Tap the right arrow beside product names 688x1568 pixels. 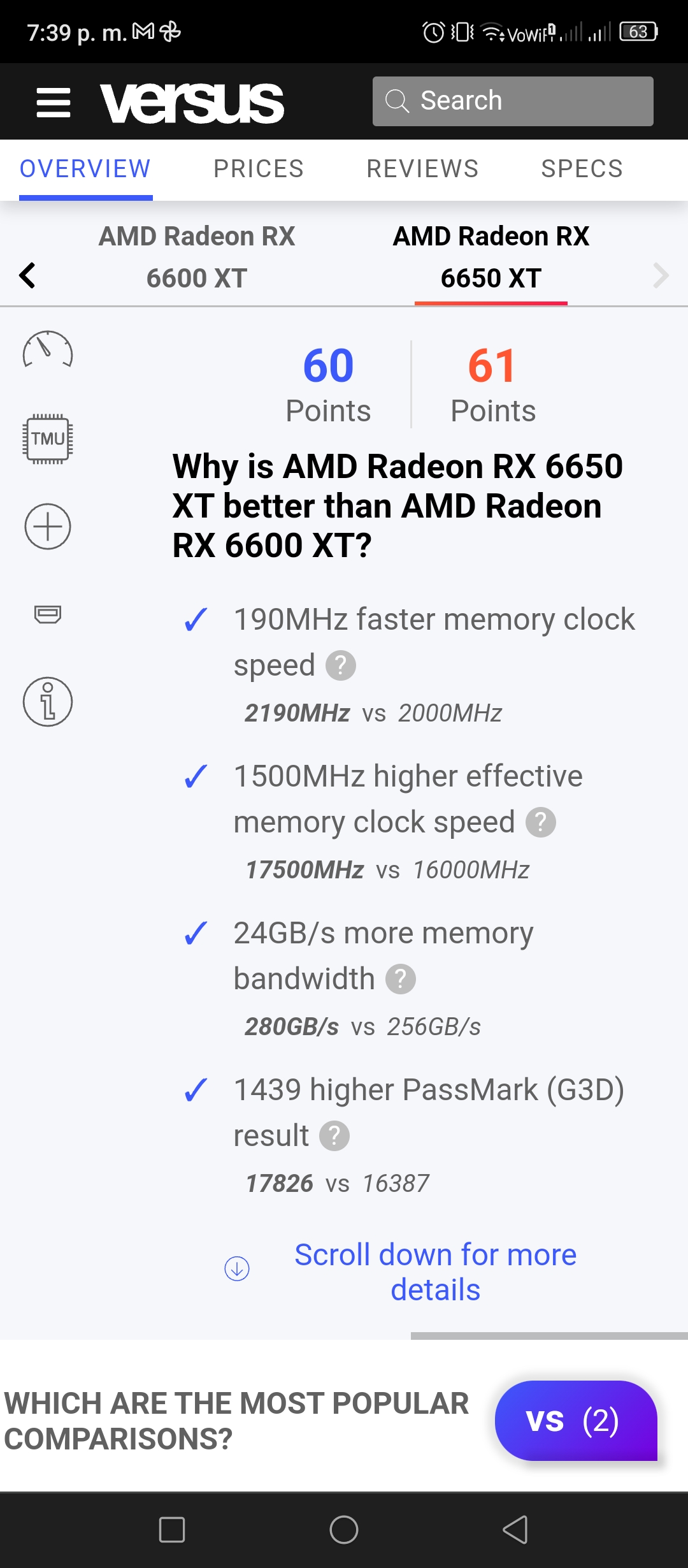click(661, 275)
